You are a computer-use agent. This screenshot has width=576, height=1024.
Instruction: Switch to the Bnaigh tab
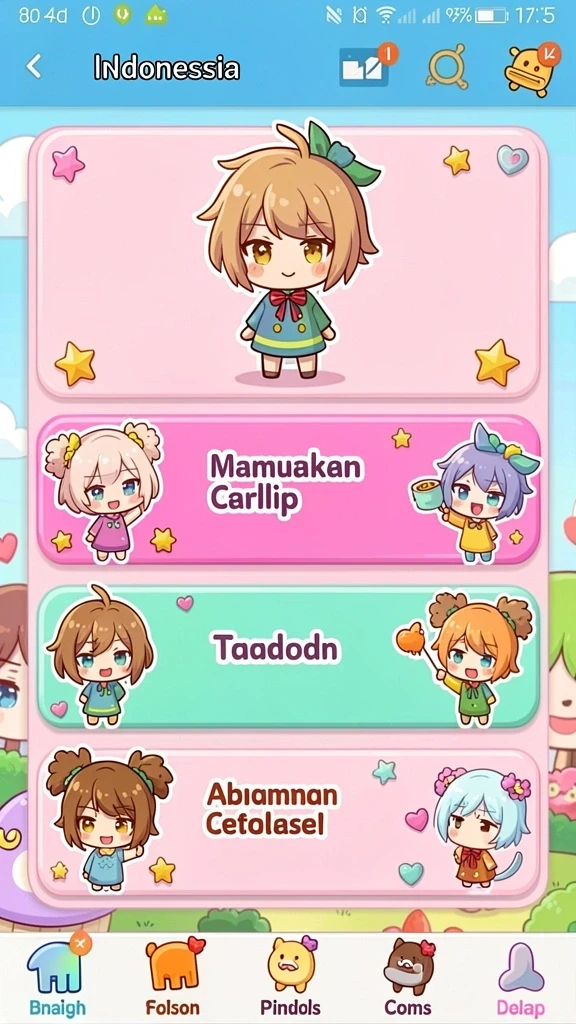tap(57, 977)
